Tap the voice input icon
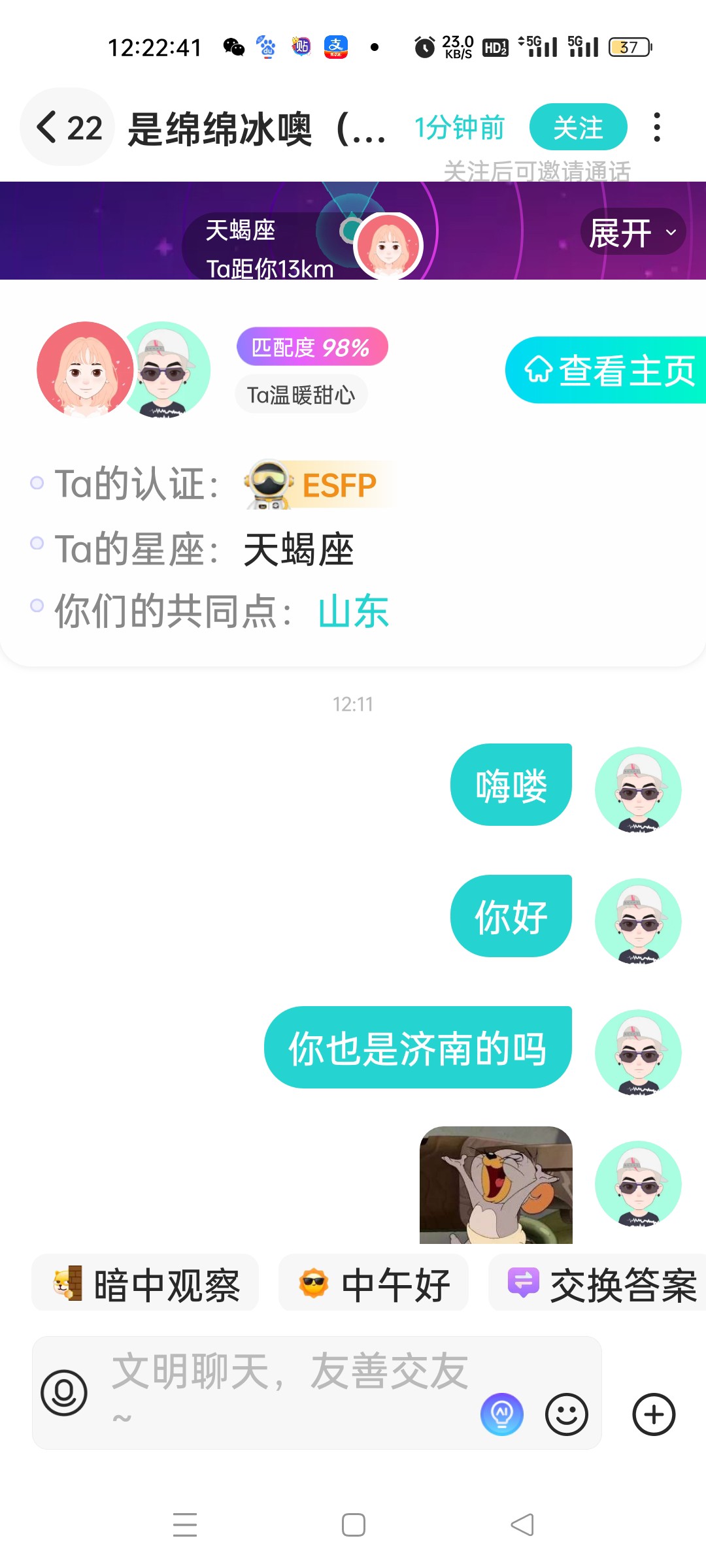Viewport: 706px width, 1568px height. coord(64,1393)
